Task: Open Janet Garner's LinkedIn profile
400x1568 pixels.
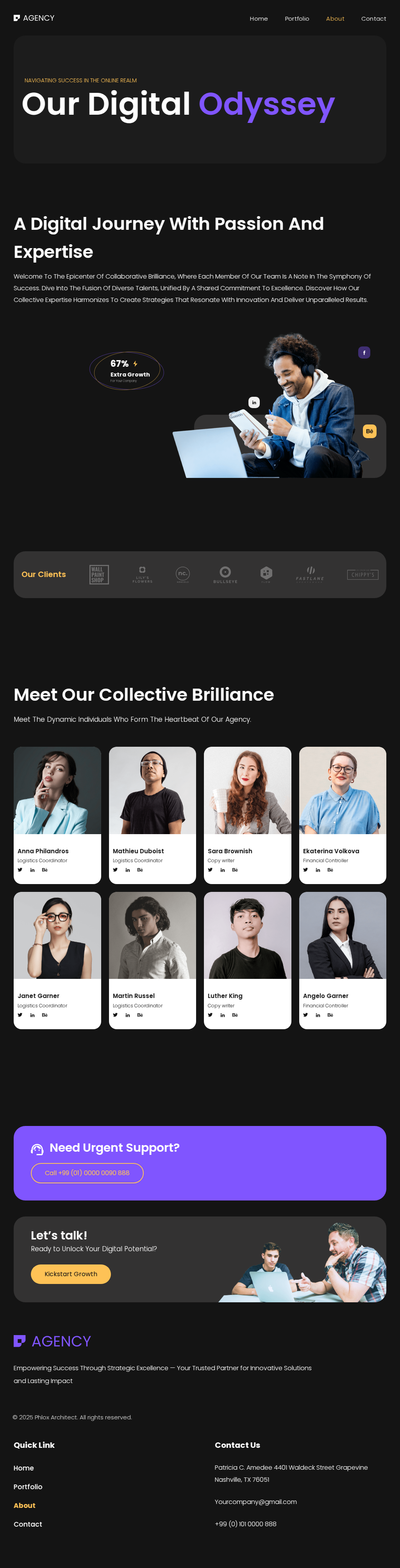Action: coord(32,1015)
